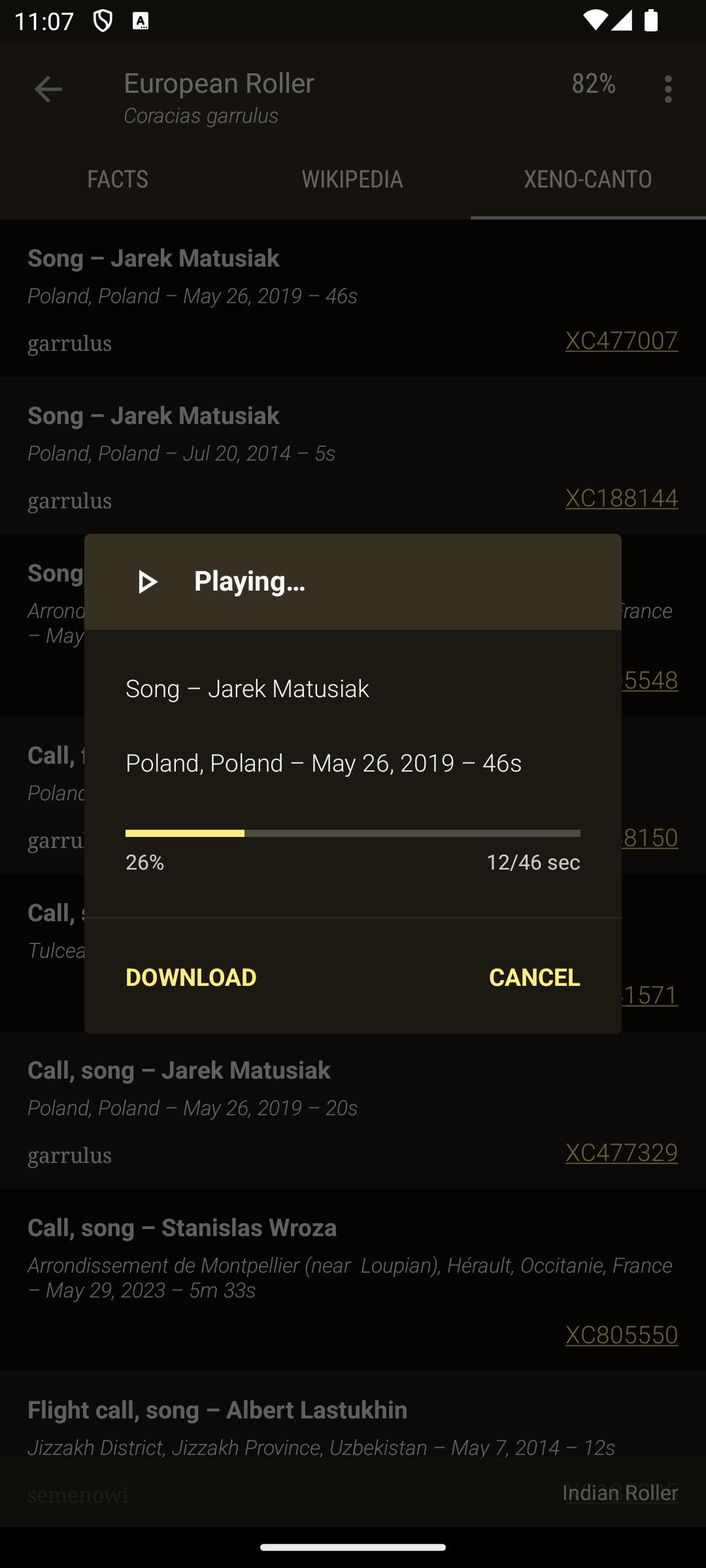
Task: Open the XC805550 link
Action: (622, 1335)
